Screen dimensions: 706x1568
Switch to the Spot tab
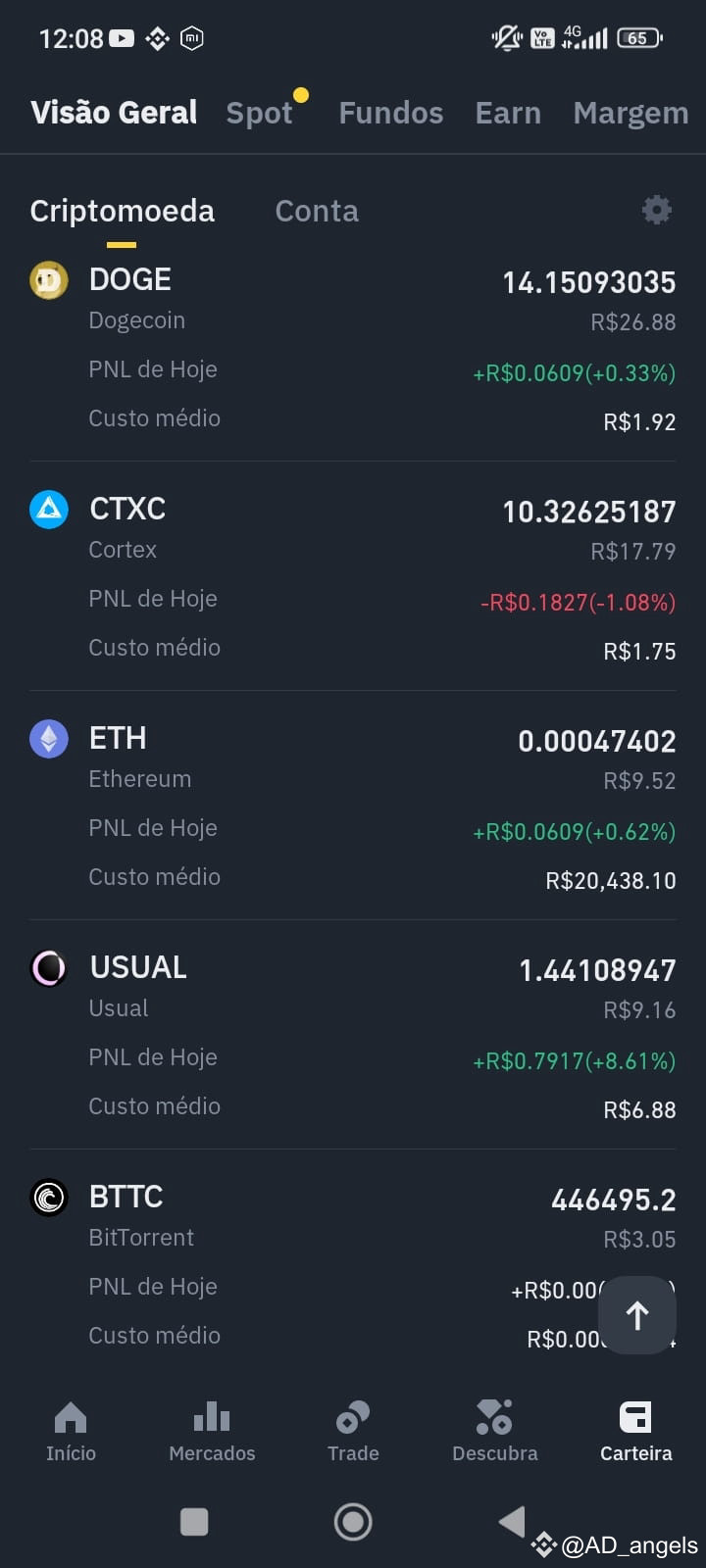pos(259,113)
